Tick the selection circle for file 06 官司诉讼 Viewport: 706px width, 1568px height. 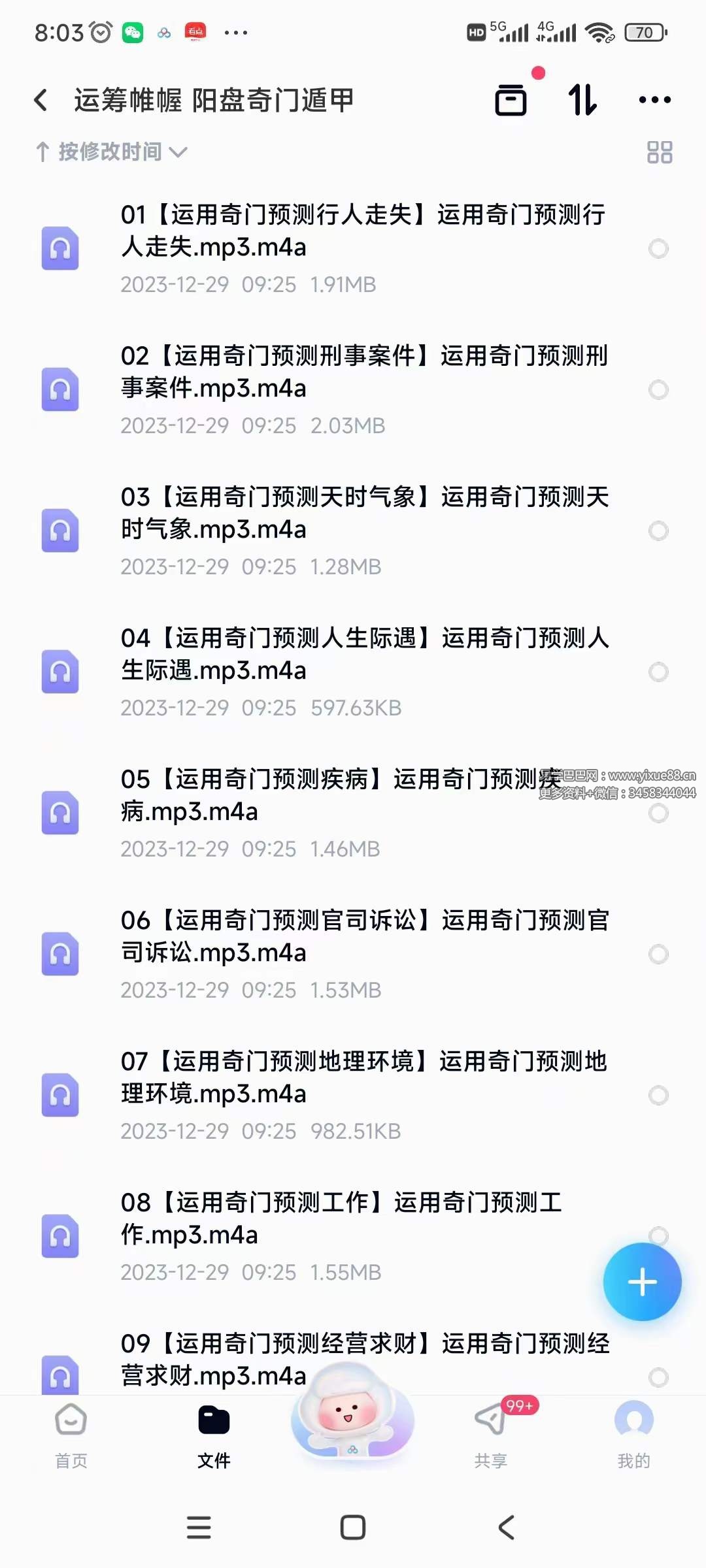point(658,954)
